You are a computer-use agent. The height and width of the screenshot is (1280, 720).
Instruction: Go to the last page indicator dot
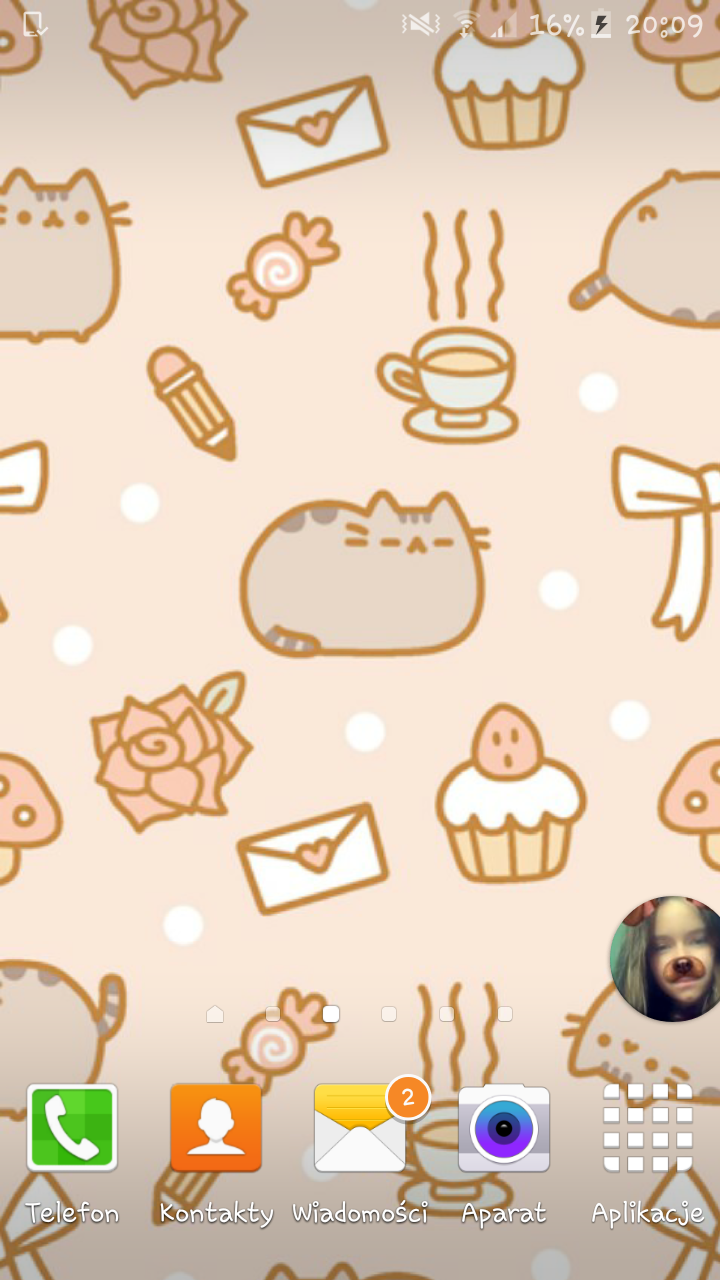tap(505, 1014)
